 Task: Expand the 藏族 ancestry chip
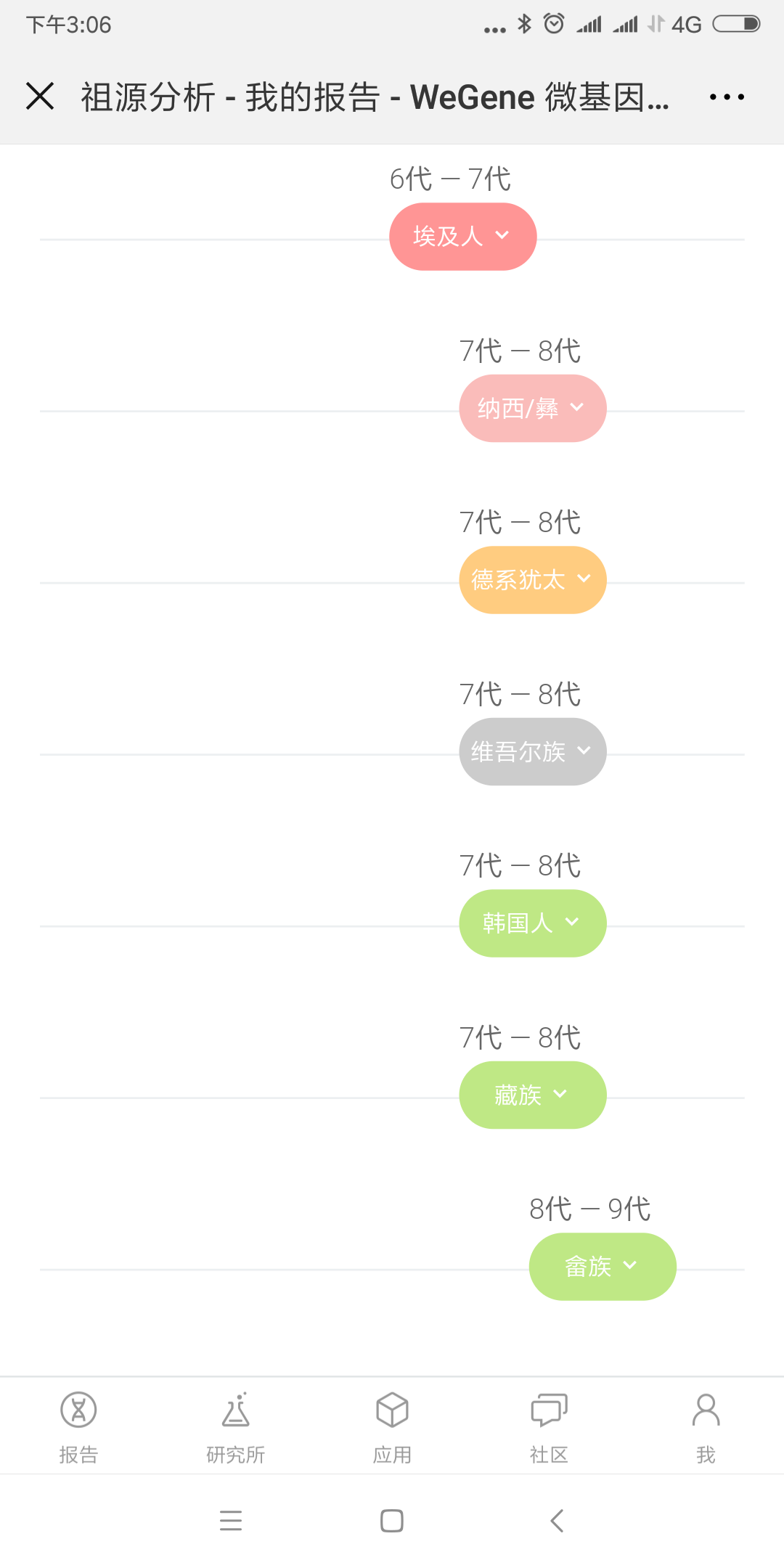click(x=533, y=1095)
